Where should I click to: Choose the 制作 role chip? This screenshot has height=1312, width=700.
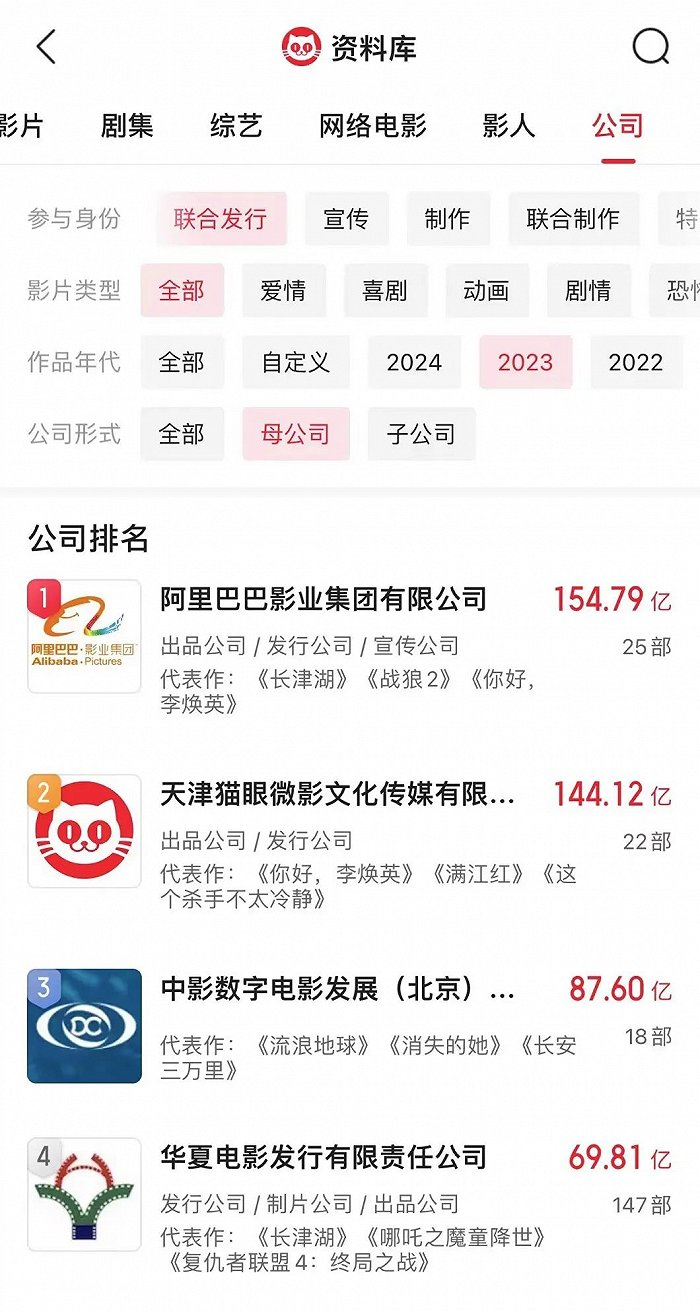447,219
